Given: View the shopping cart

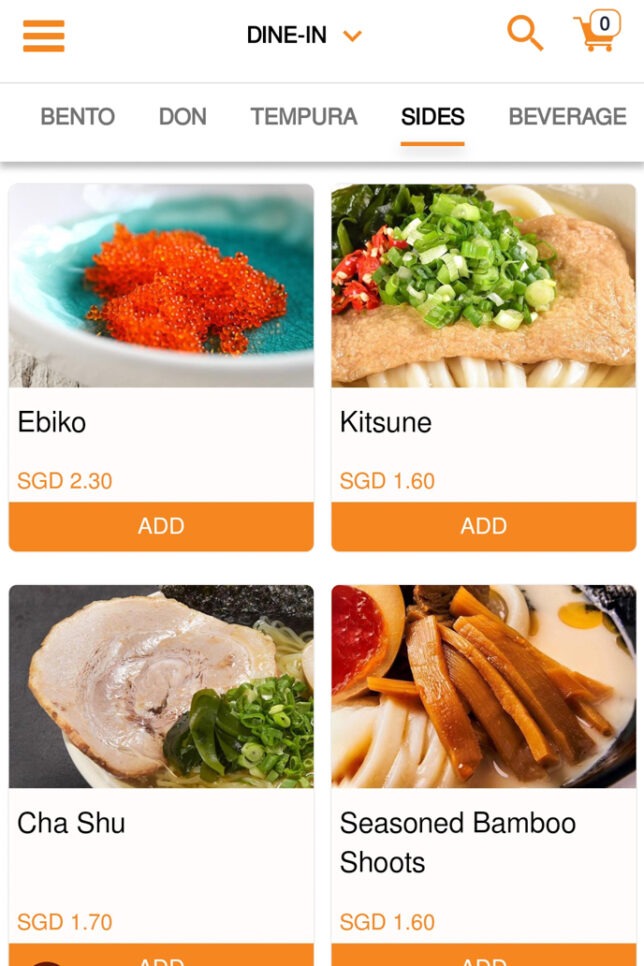Looking at the screenshot, I should tap(597, 32).
